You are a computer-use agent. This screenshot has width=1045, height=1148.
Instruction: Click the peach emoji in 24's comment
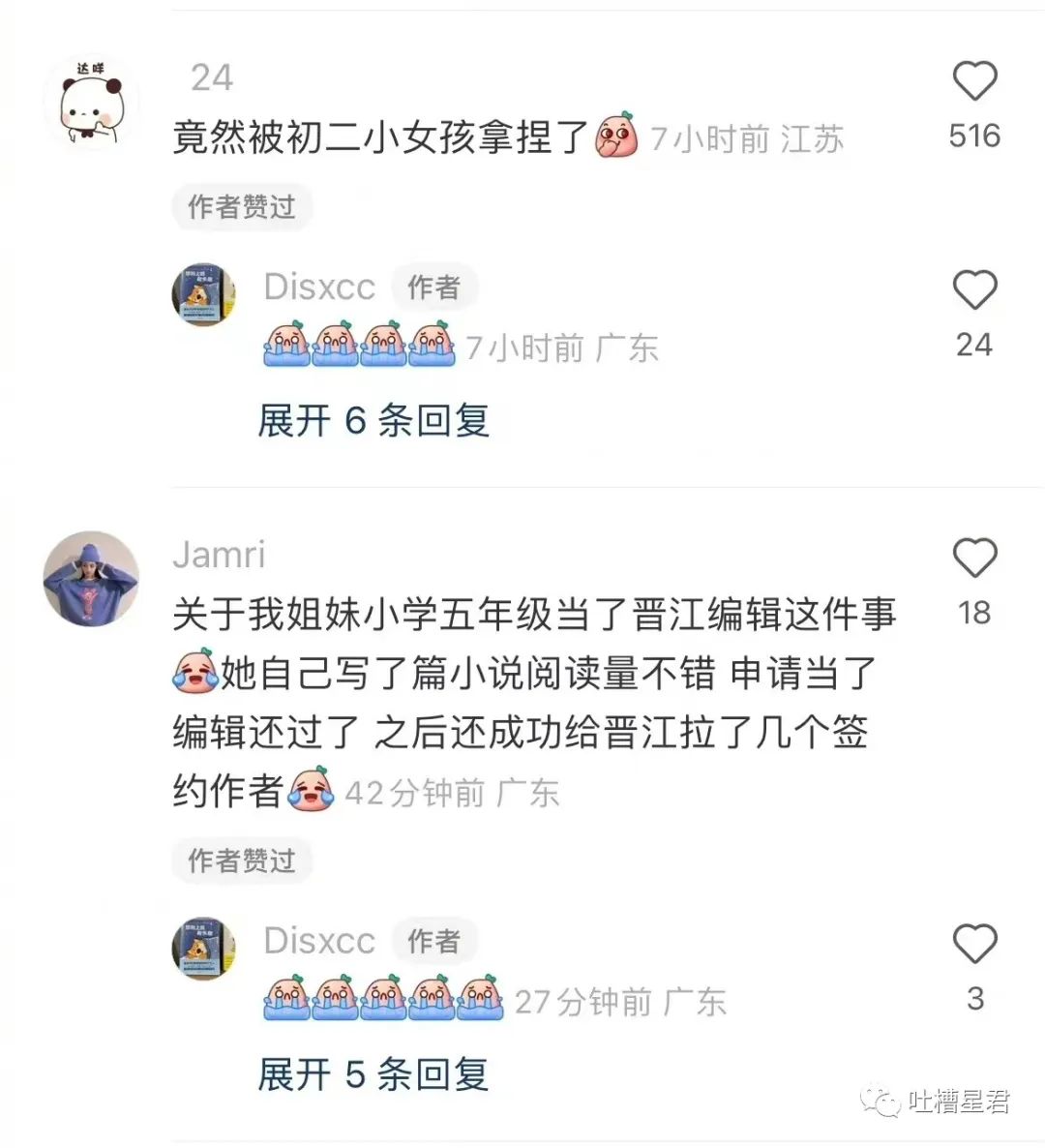pos(618,136)
